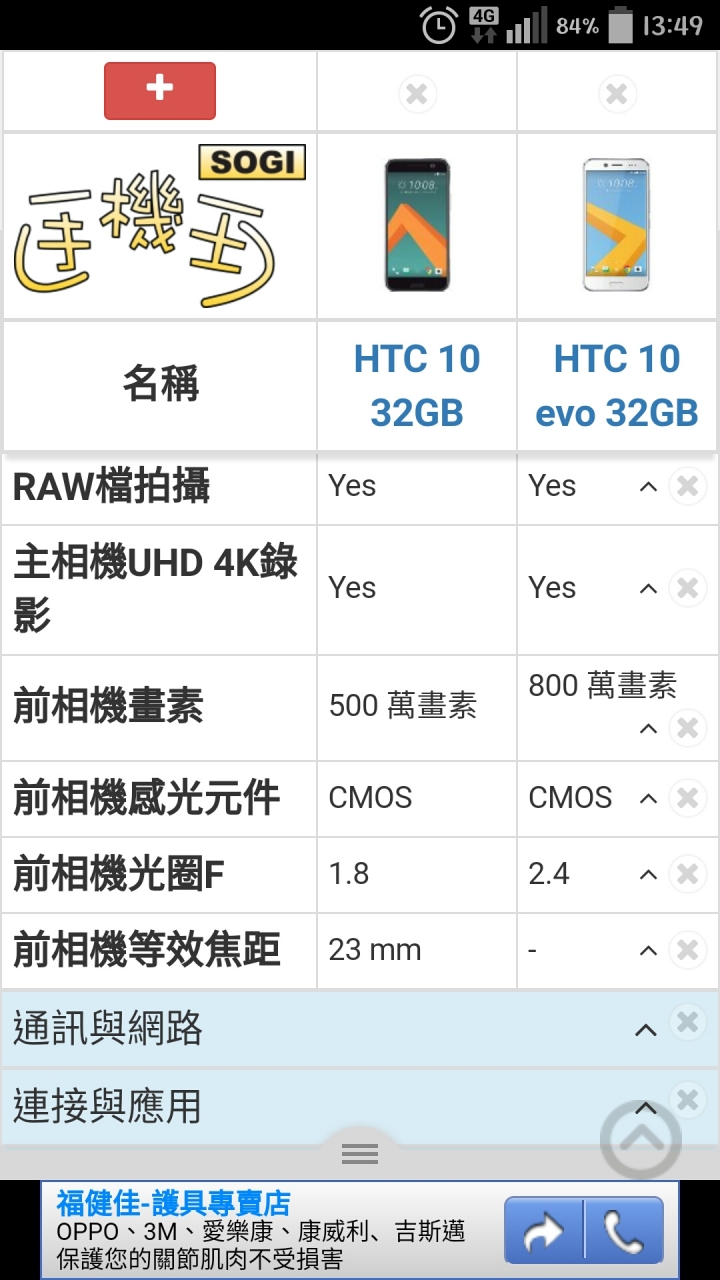Viewport: 720px width, 1280px height.
Task: View the HTC 10 phone image
Action: 417,225
